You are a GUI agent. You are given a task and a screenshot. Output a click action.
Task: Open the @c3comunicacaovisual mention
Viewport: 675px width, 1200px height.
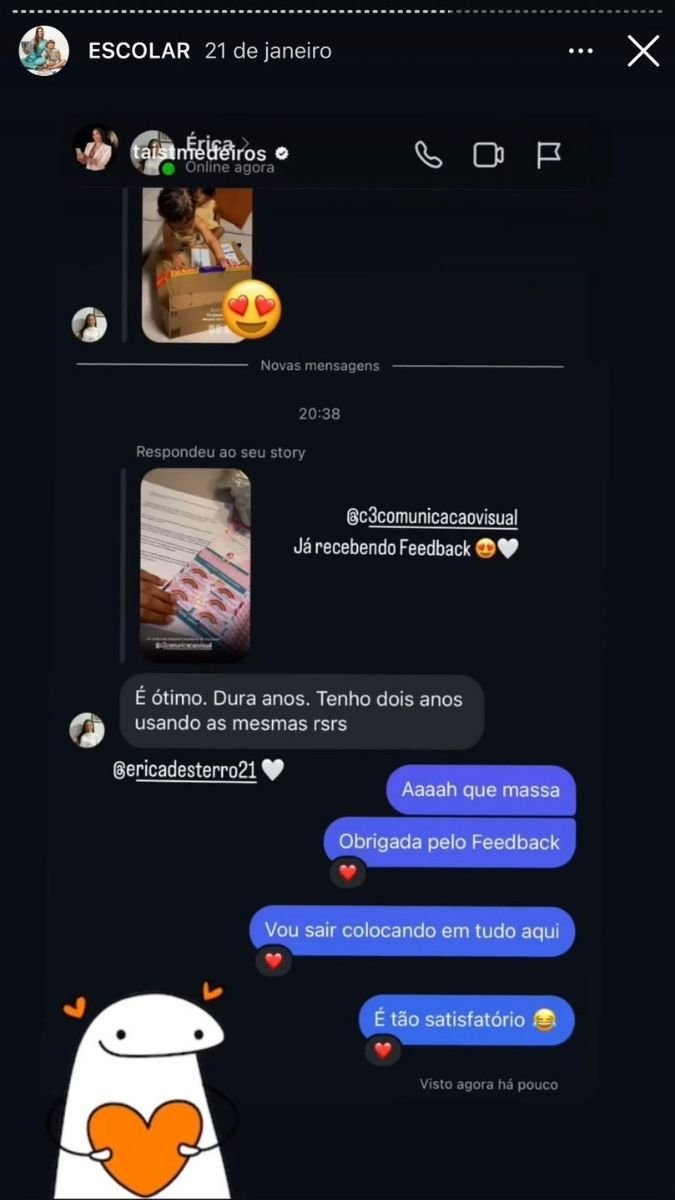tap(431, 517)
